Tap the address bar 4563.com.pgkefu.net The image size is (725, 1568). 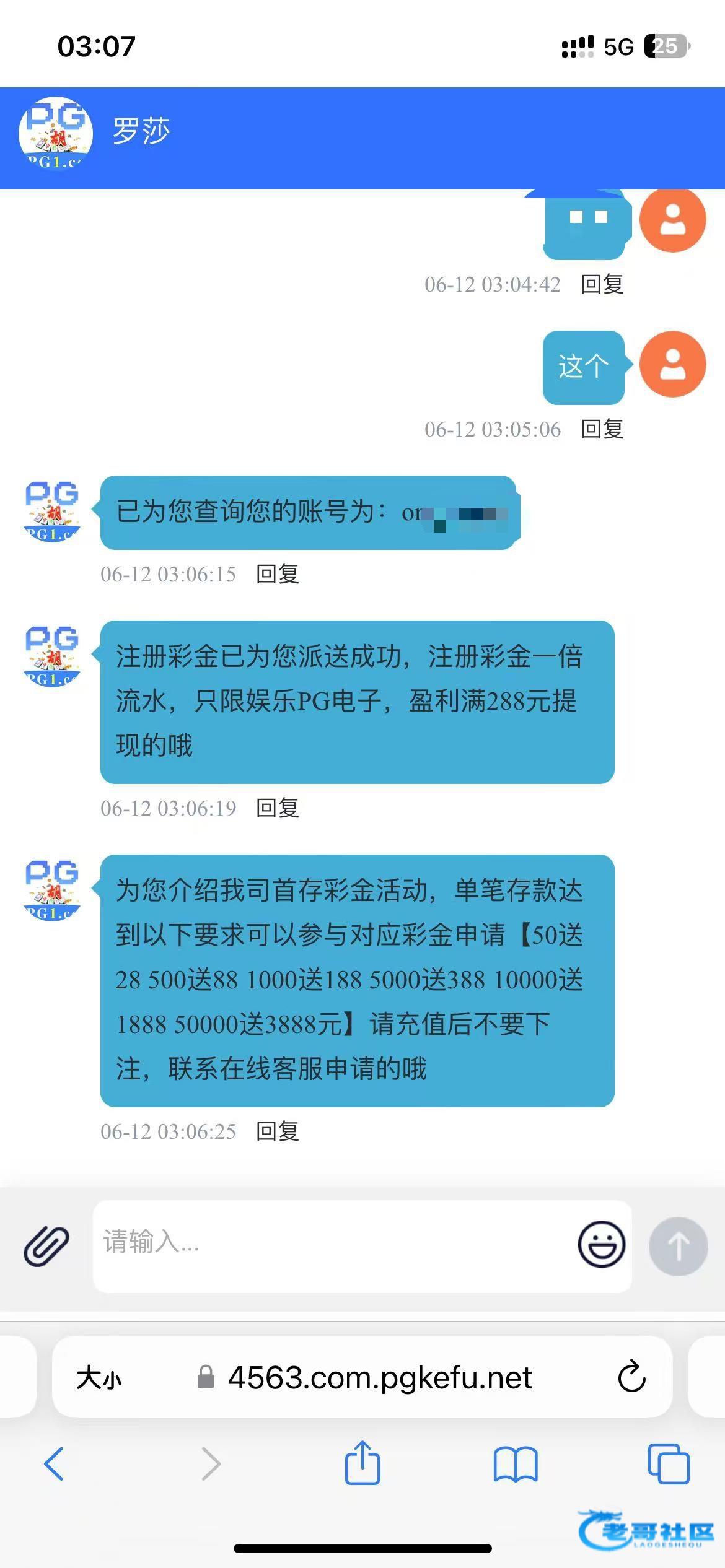(x=379, y=1379)
